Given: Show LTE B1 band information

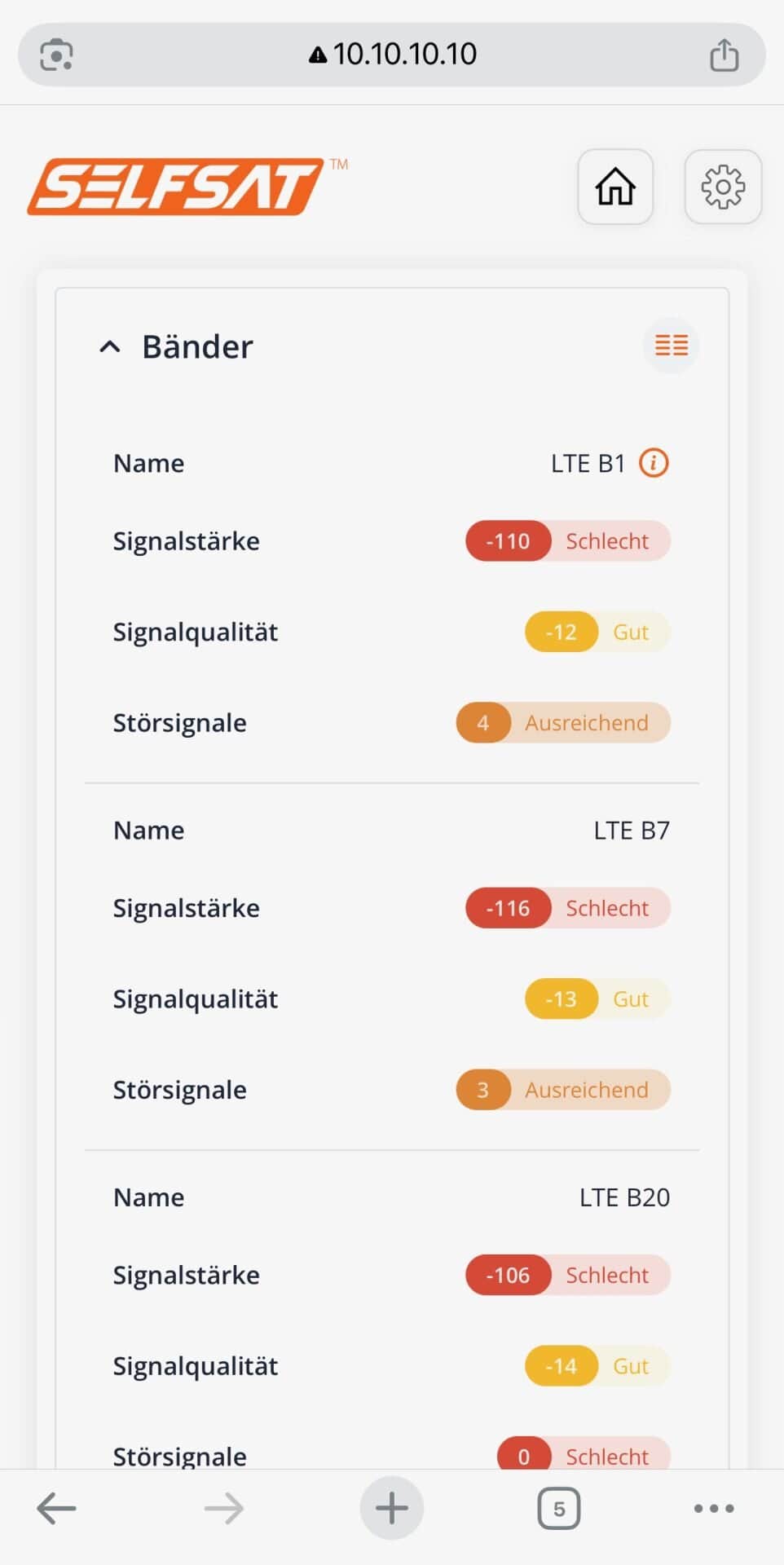Looking at the screenshot, I should coord(654,462).
